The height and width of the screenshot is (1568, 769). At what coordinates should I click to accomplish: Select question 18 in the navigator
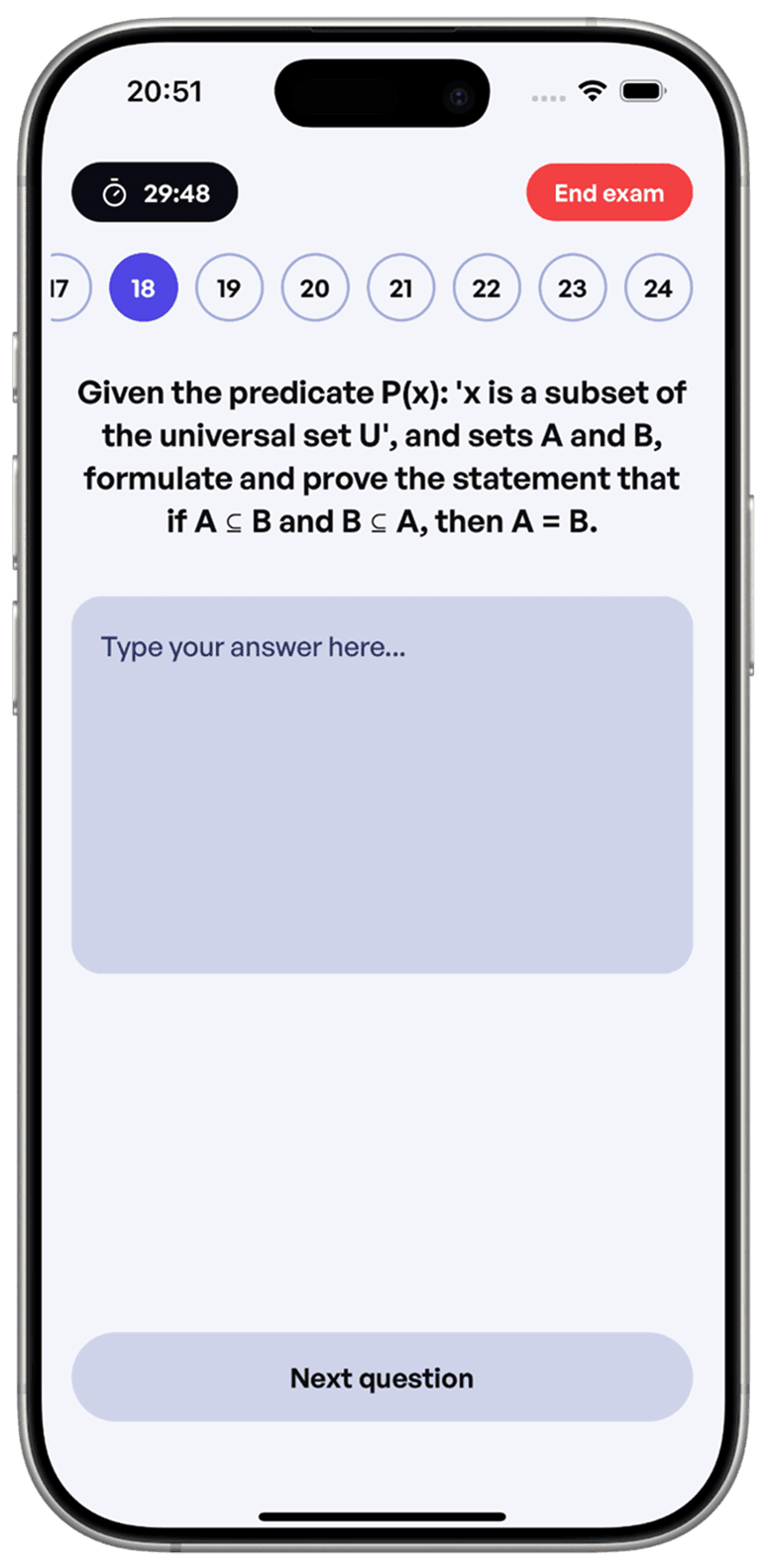click(x=144, y=288)
